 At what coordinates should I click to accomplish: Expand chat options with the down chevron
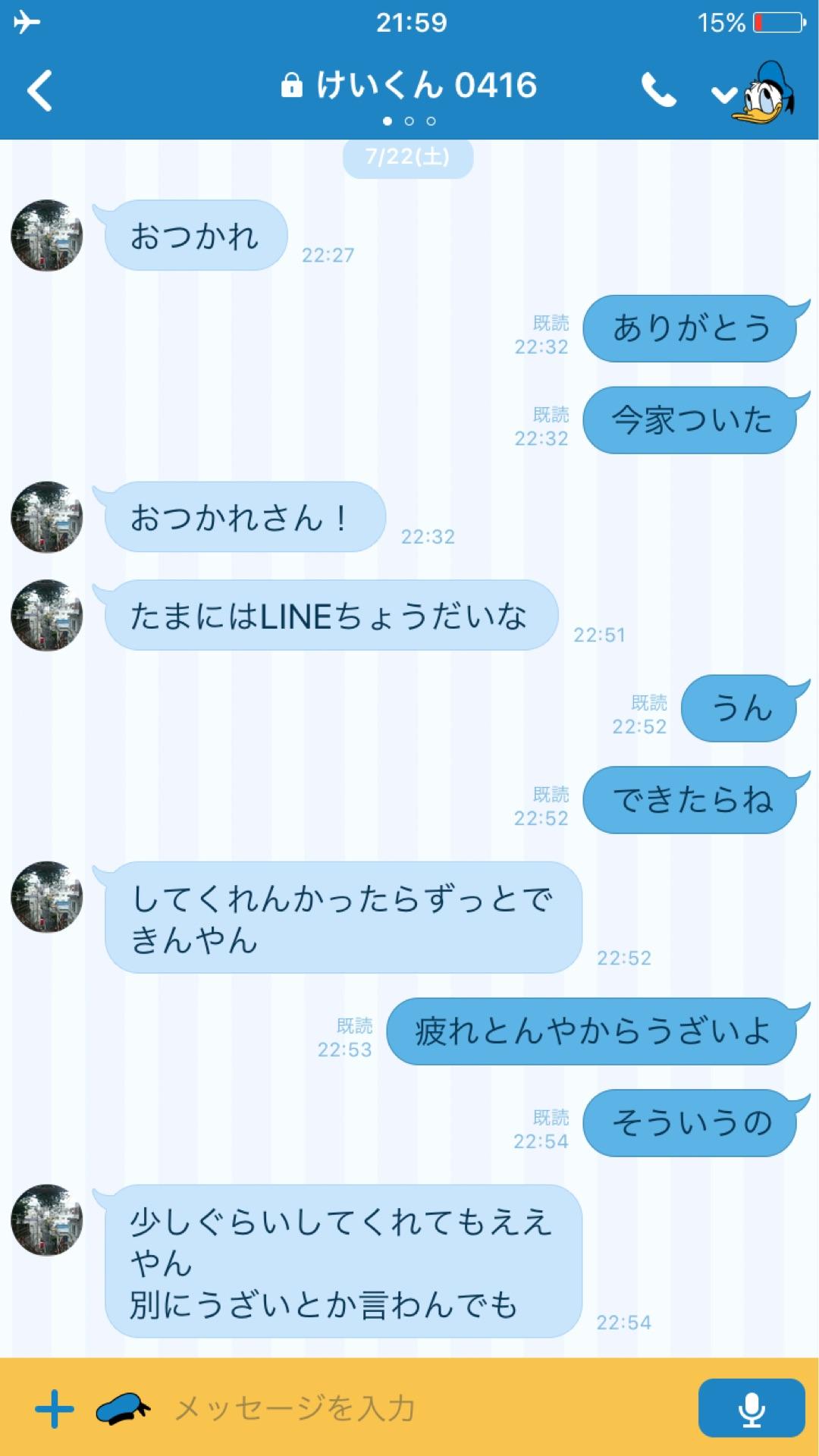[x=722, y=95]
